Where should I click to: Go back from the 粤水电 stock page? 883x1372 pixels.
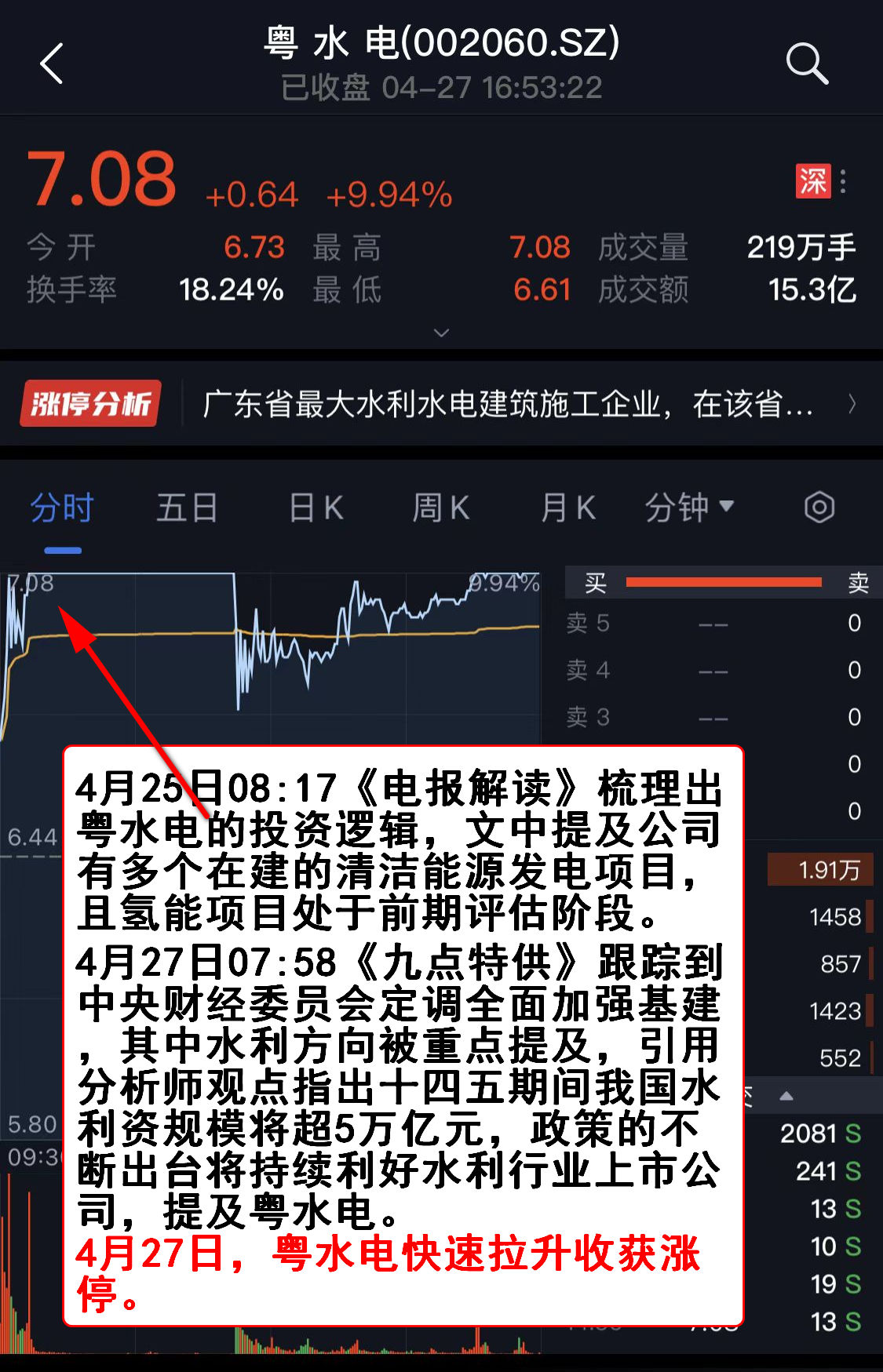click(x=52, y=64)
